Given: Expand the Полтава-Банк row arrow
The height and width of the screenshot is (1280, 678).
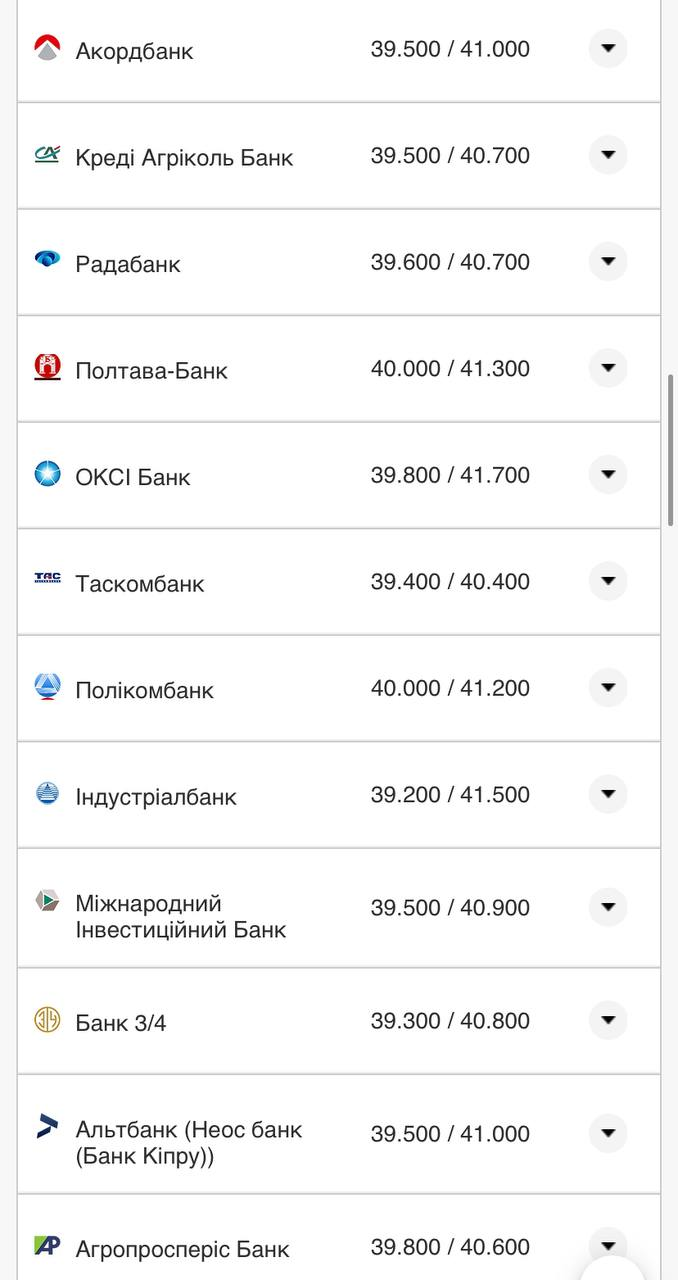Looking at the screenshot, I should point(607,368).
